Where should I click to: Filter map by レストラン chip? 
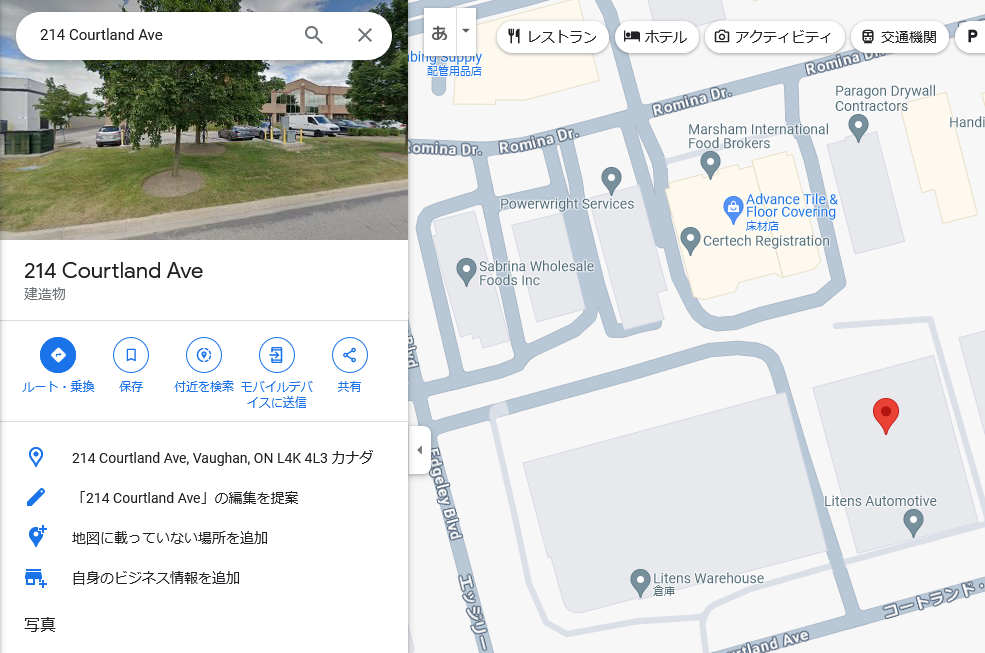(x=552, y=37)
